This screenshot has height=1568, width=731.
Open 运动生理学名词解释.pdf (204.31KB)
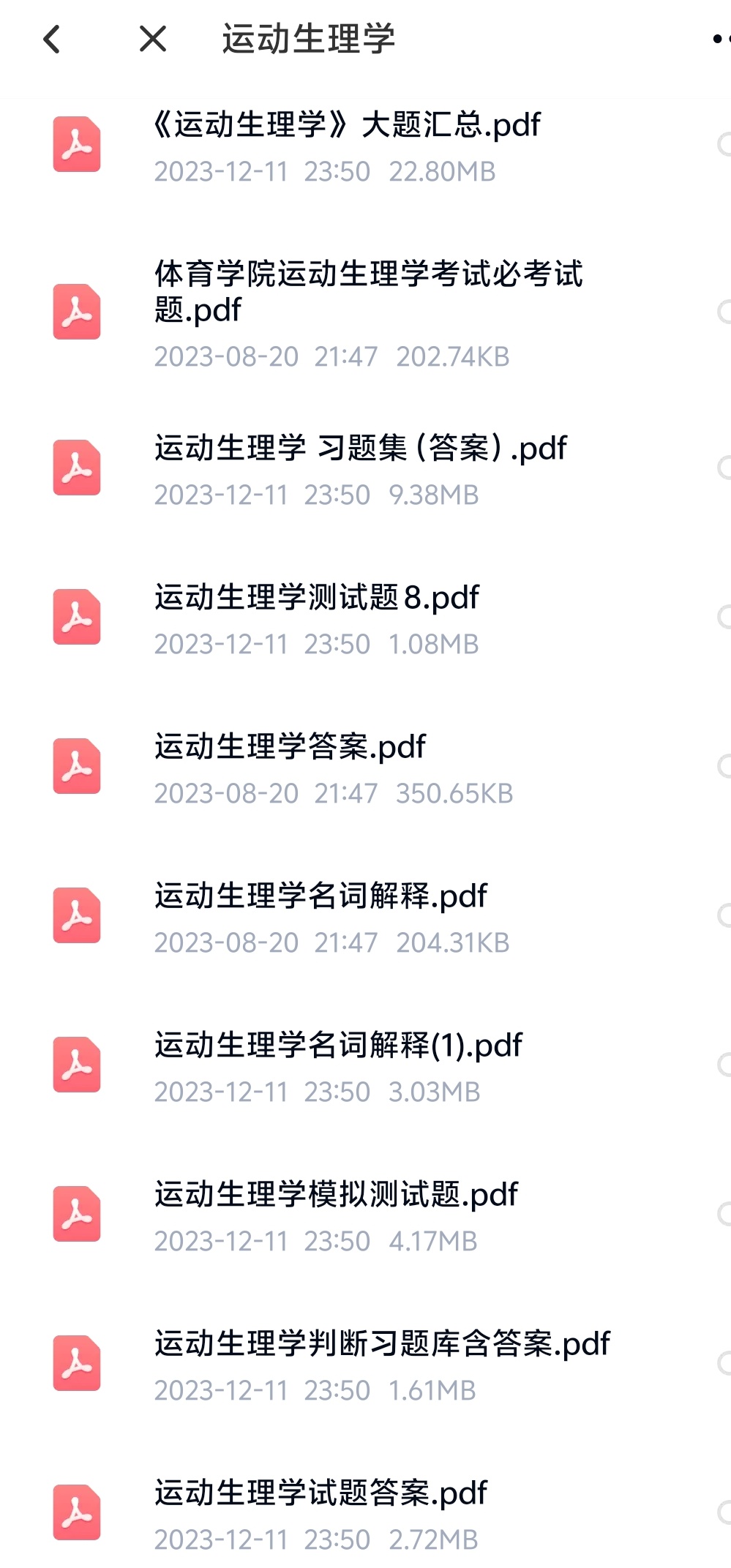(366, 916)
